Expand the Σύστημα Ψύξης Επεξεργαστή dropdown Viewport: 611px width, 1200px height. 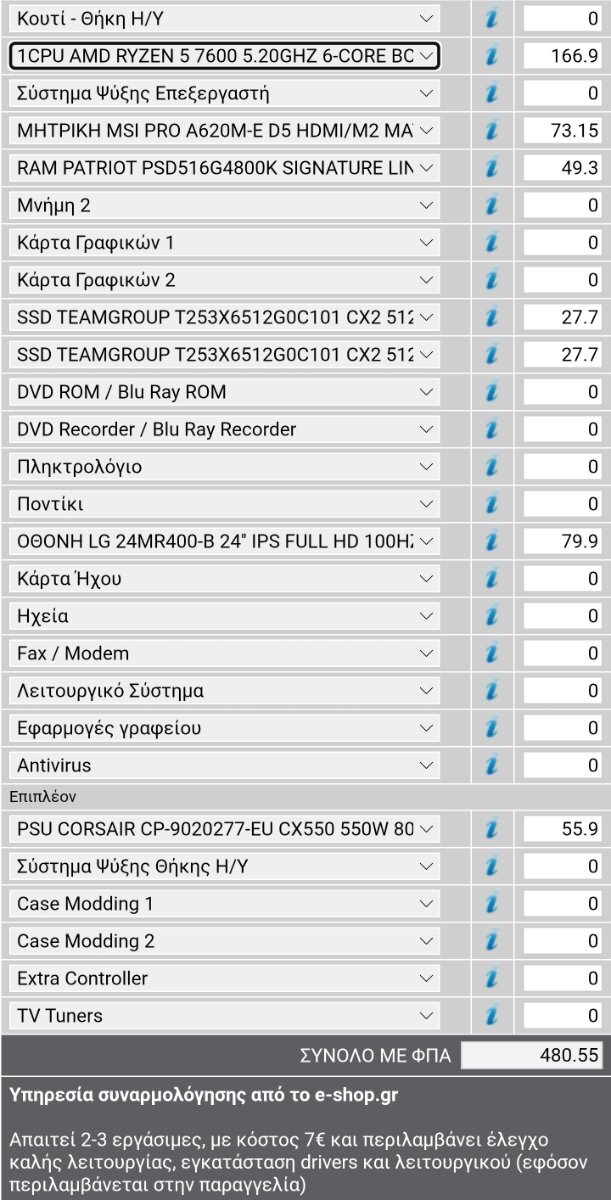[x=225, y=94]
